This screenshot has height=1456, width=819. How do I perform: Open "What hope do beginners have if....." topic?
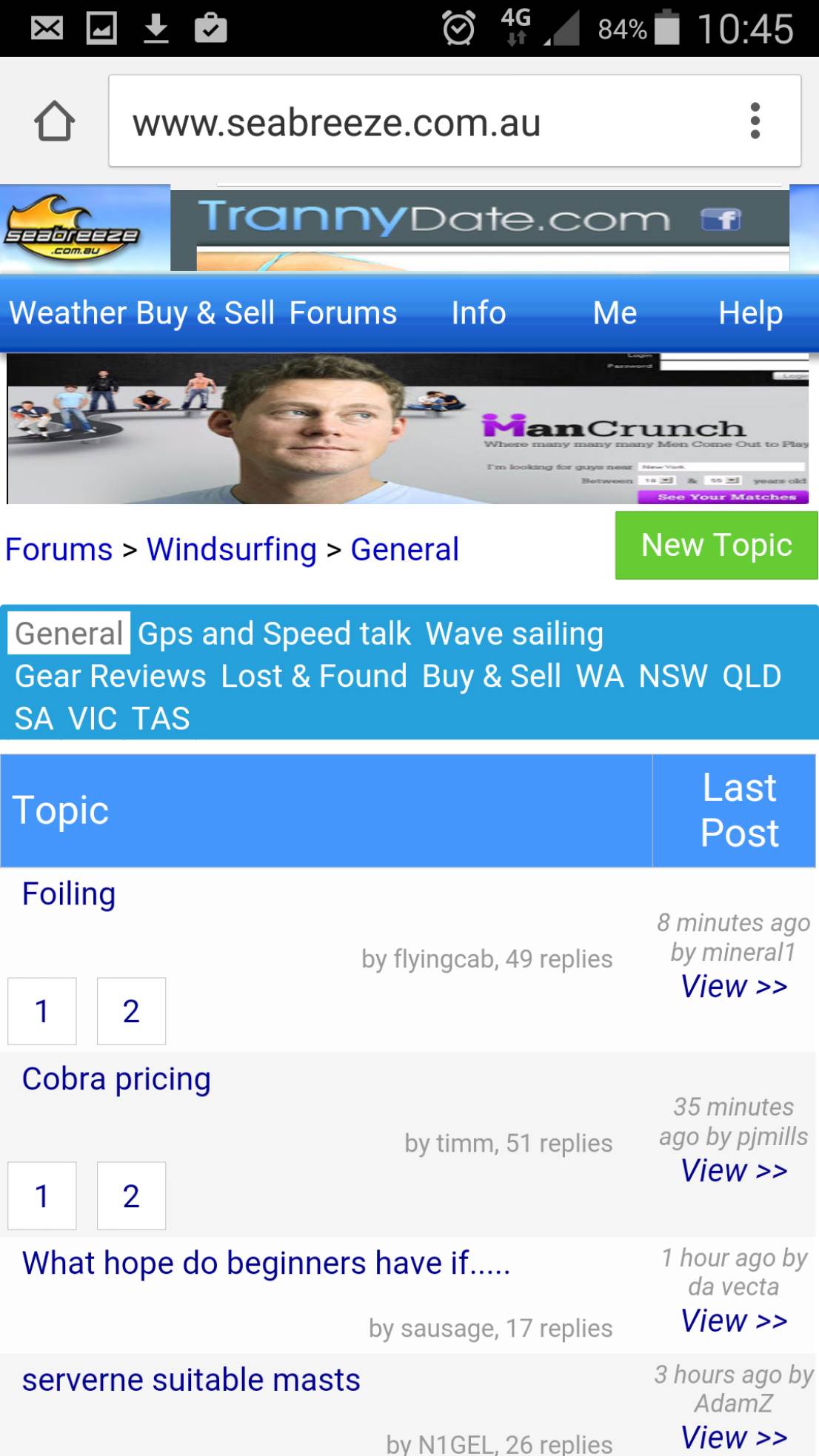pos(266,1264)
